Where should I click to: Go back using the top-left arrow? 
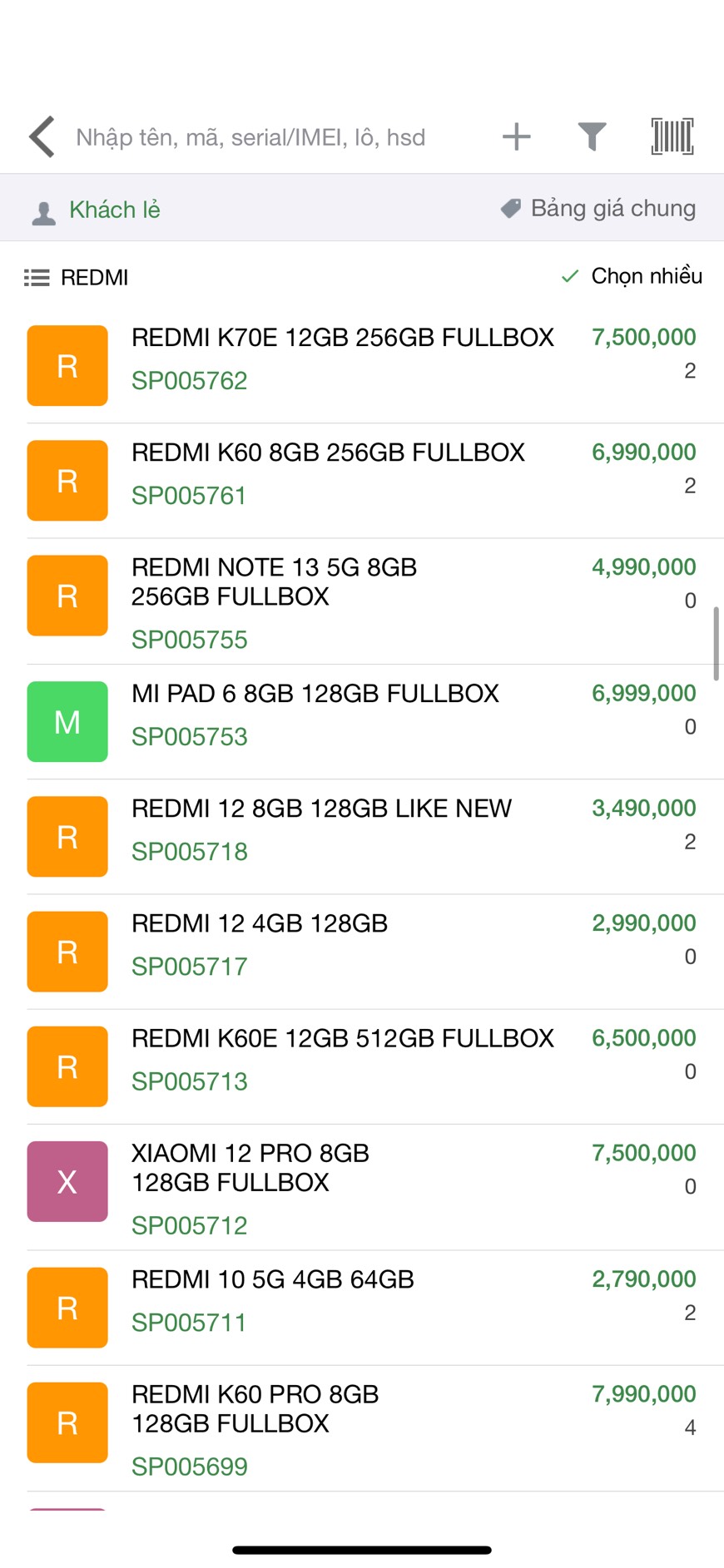point(42,136)
